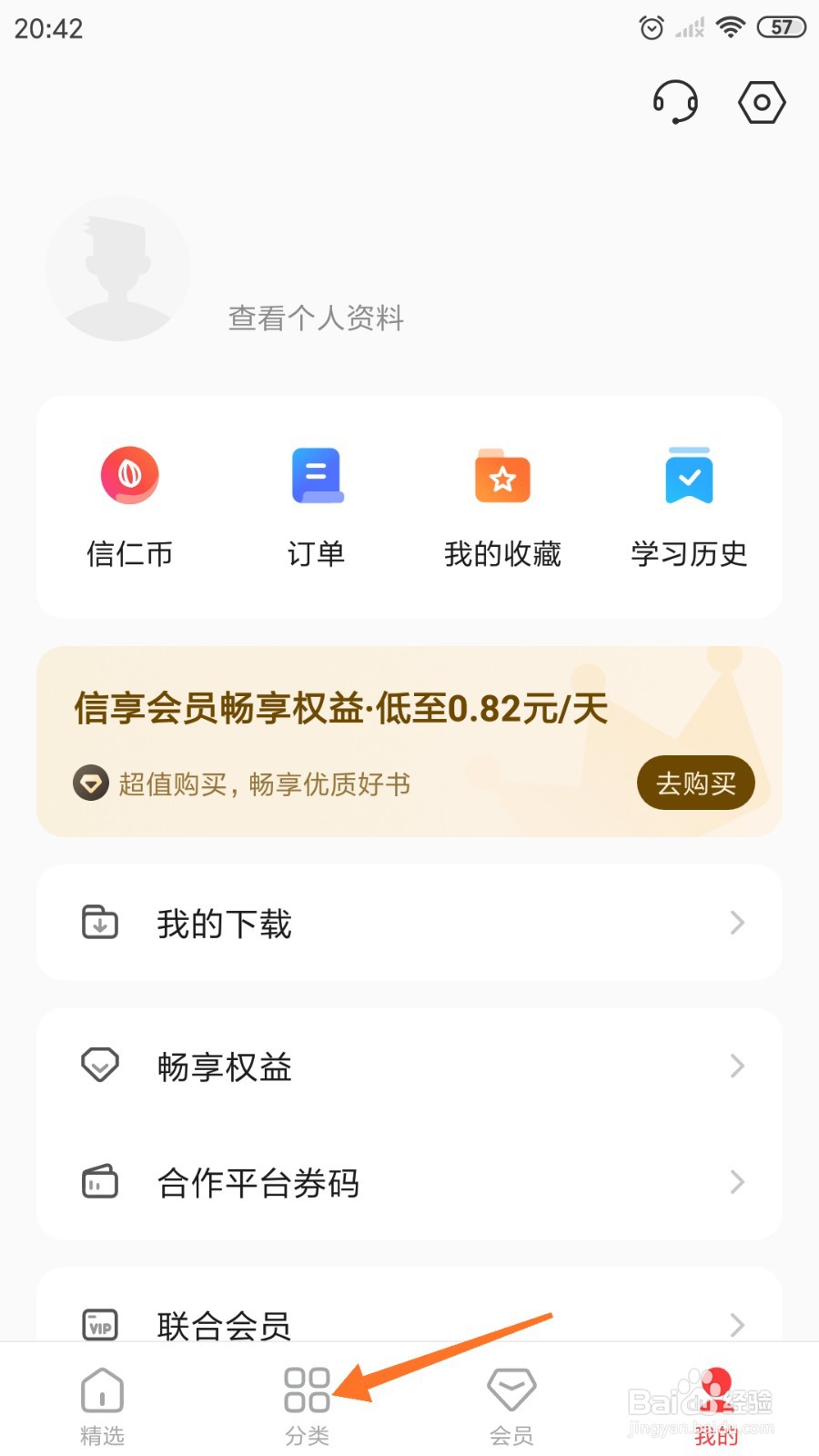Click the 我的下载 download icon
The image size is (819, 1456).
[x=99, y=922]
